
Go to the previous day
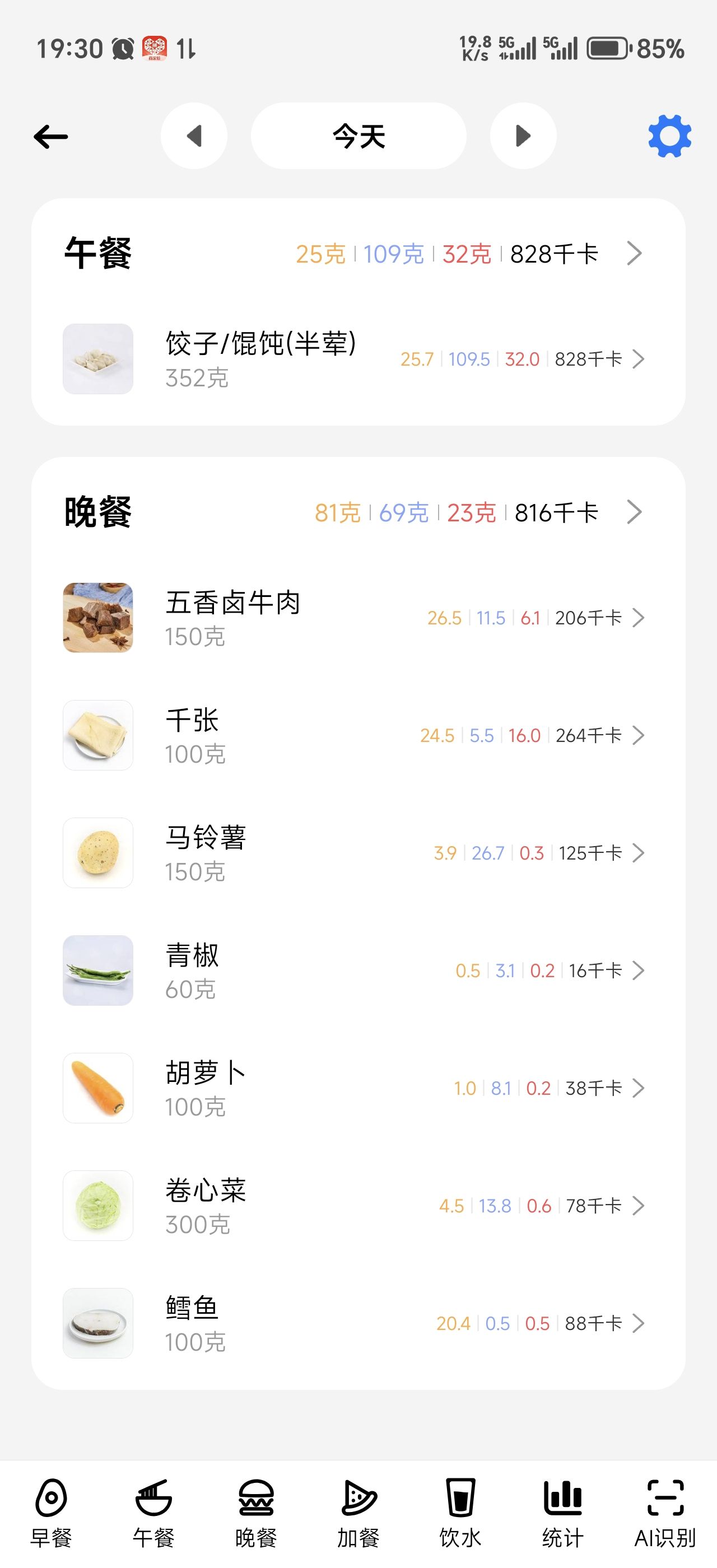click(194, 136)
